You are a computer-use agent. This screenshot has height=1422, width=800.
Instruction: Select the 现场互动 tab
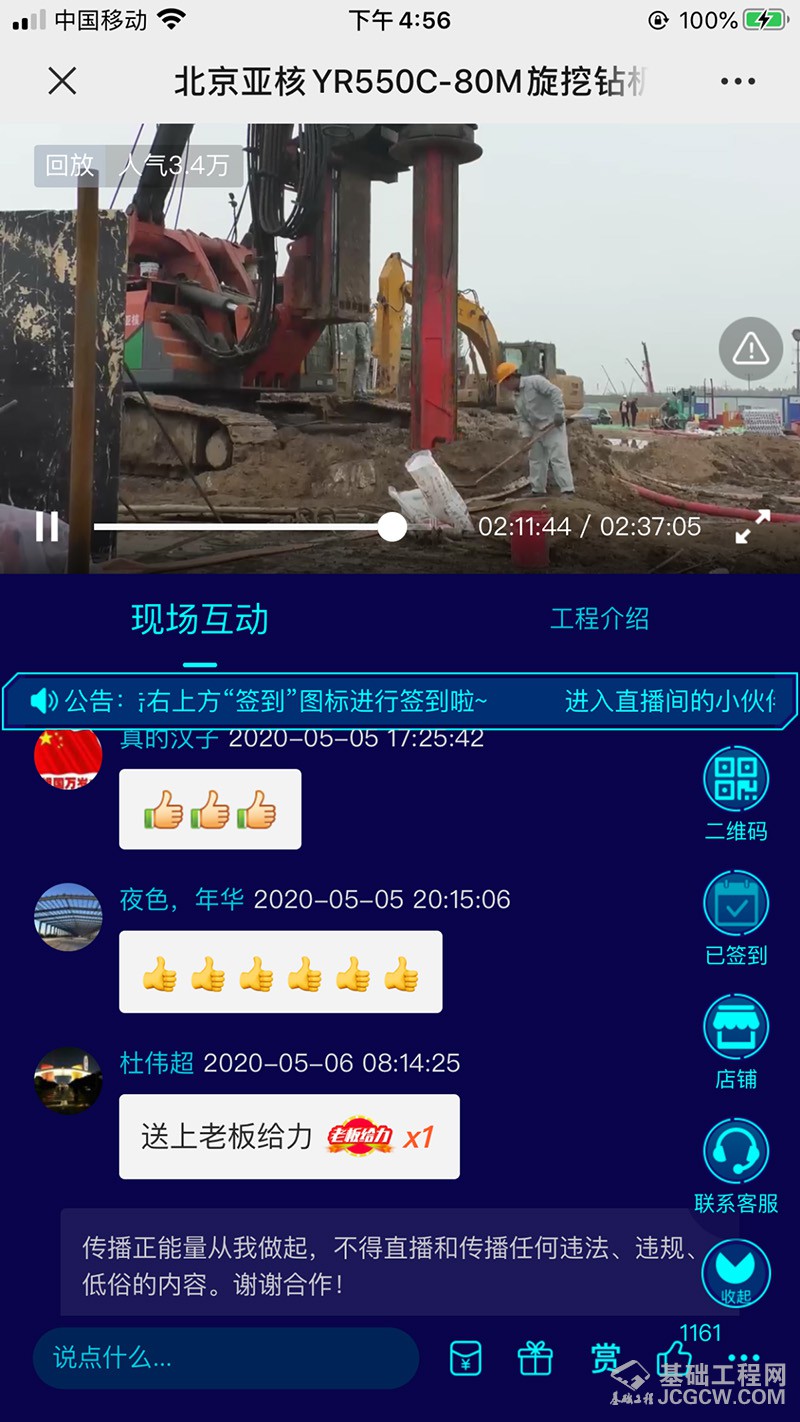click(x=200, y=619)
